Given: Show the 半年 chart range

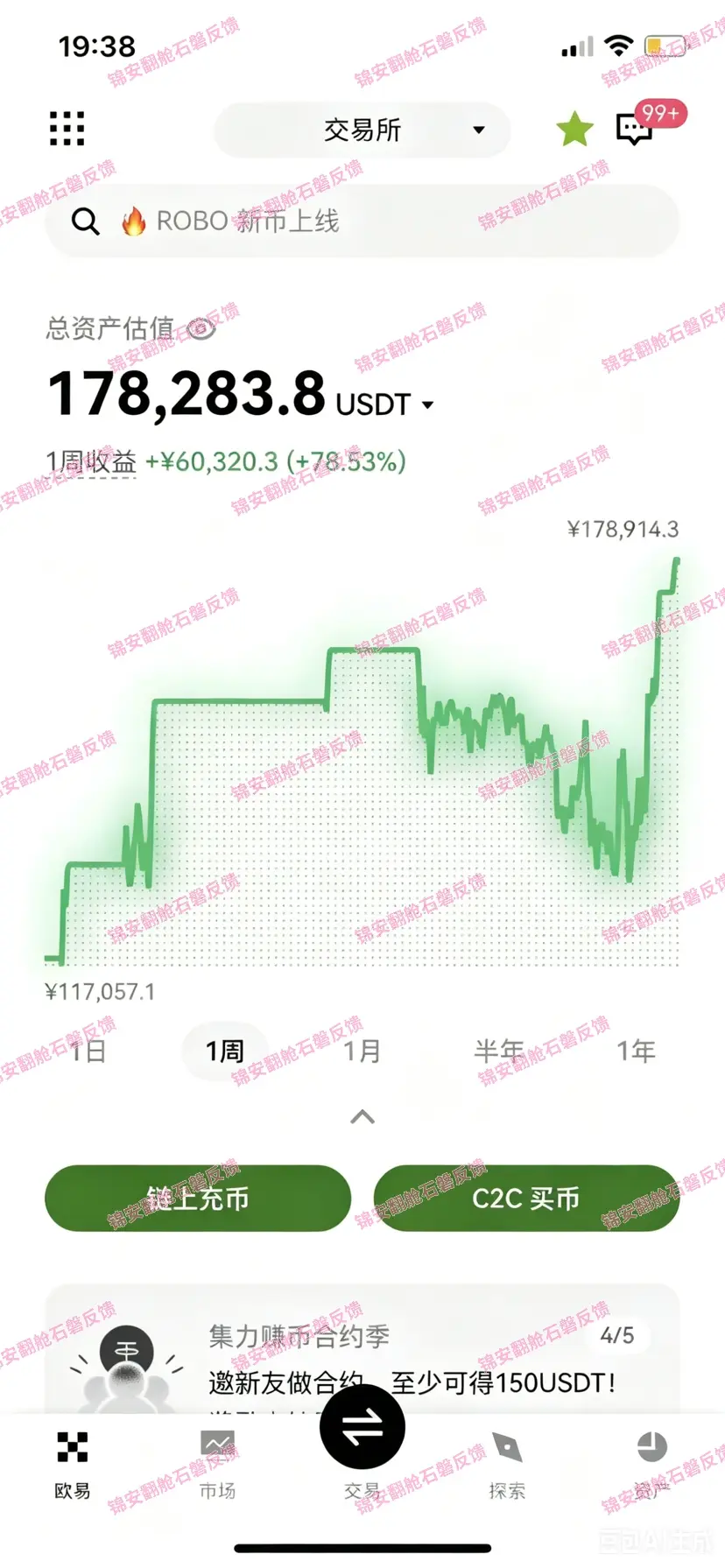Looking at the screenshot, I should coord(498,1051).
